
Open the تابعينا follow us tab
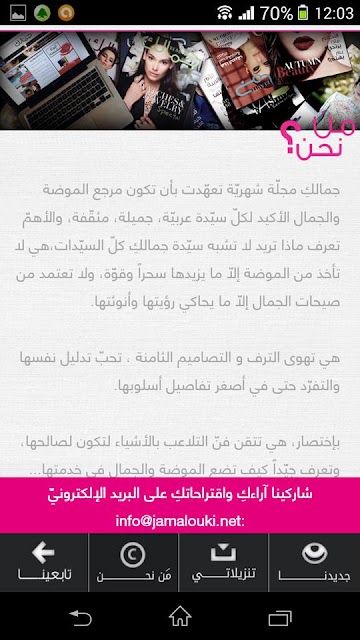point(44,562)
